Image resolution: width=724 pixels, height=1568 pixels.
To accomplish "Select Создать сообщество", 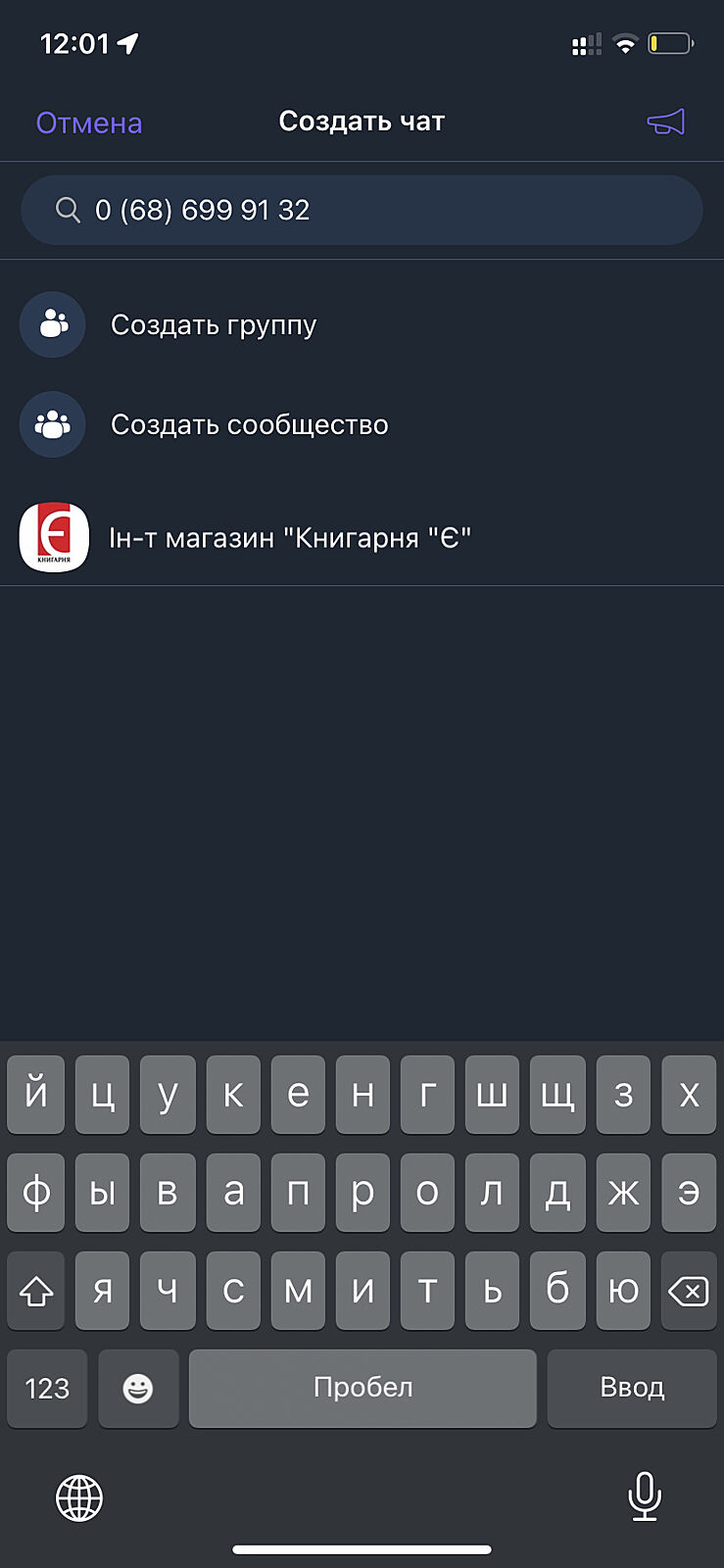I will [249, 424].
